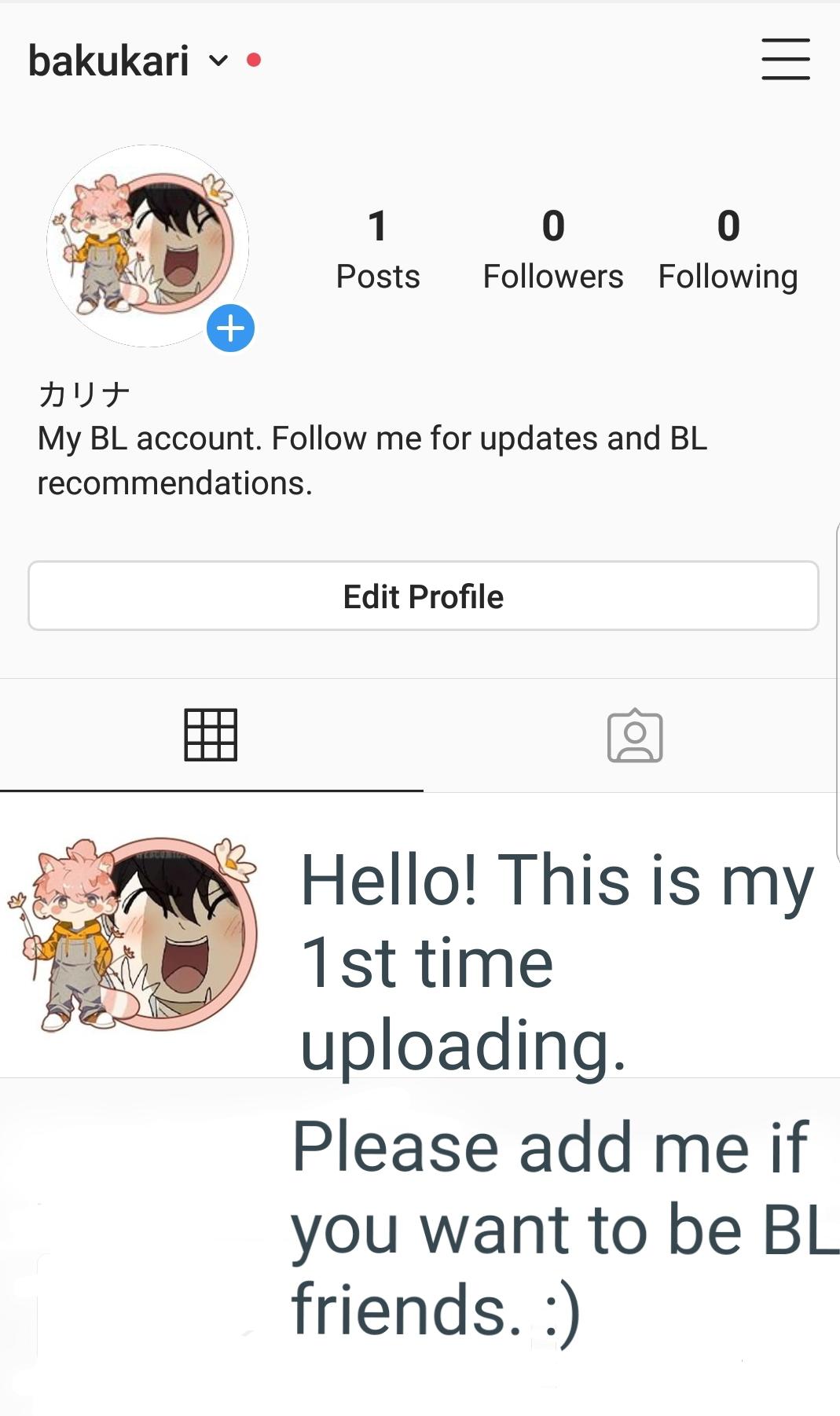Open the Followers list

click(x=552, y=250)
